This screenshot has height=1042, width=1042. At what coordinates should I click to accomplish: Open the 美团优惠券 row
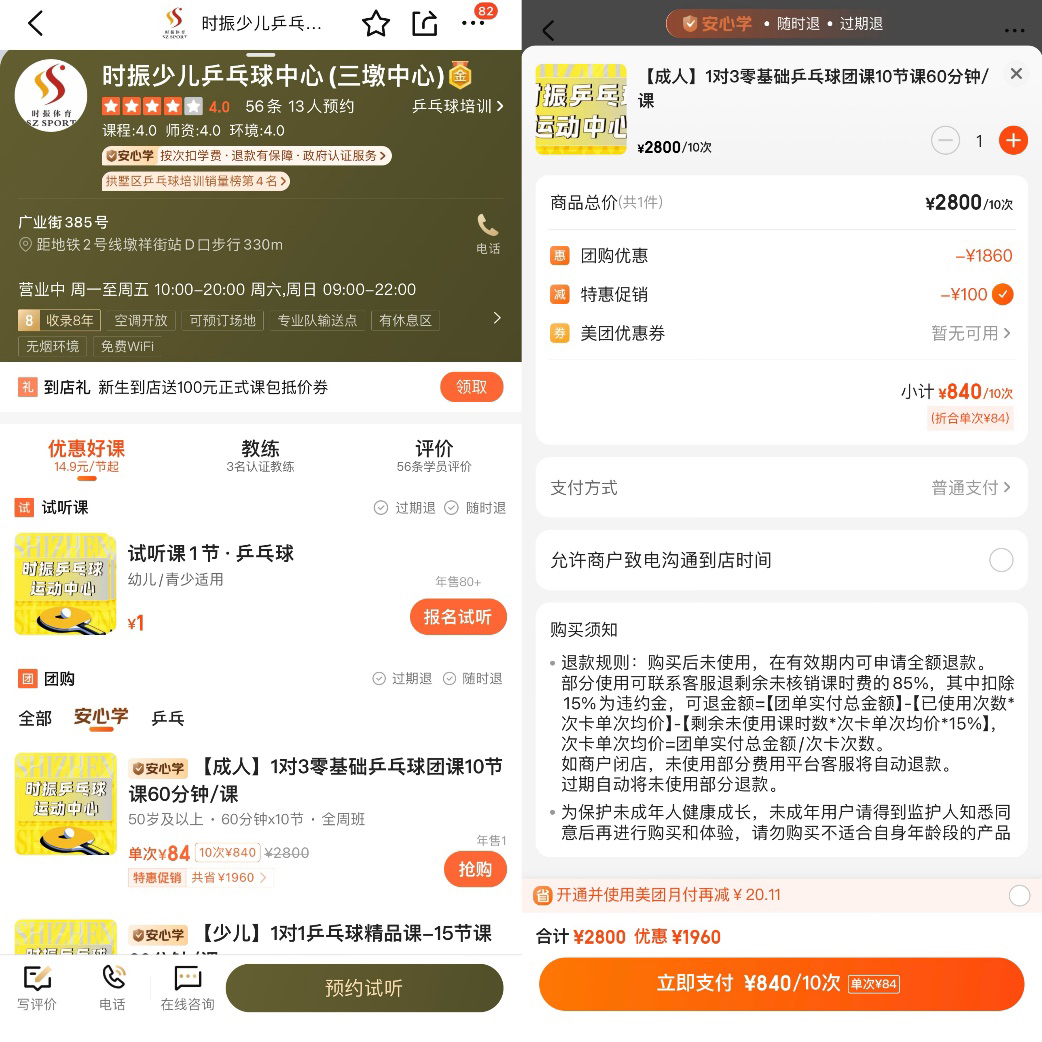(781, 333)
